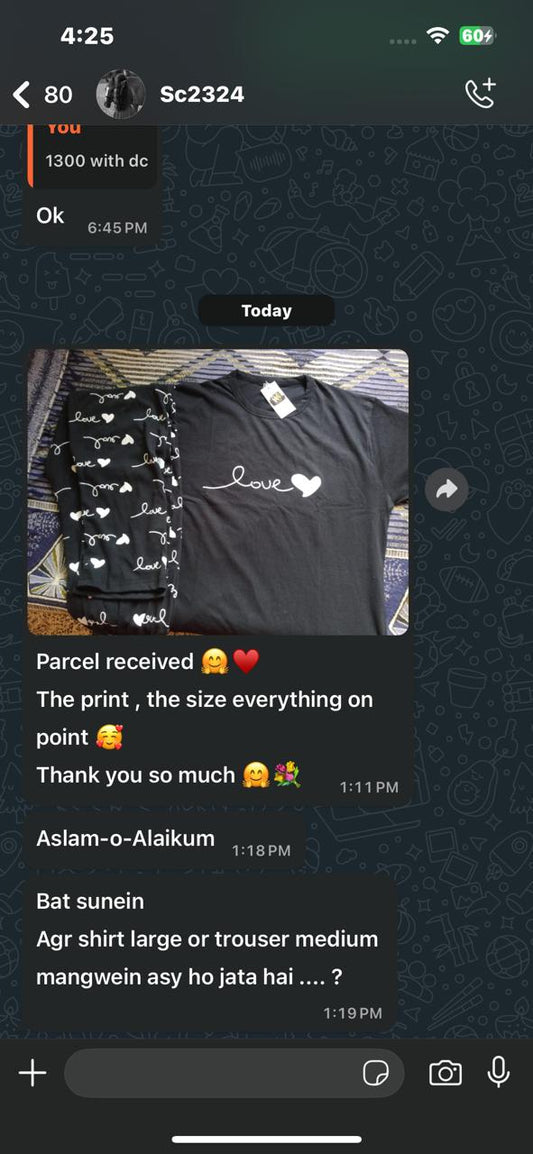This screenshot has width=533, height=1154.
Task: Open the camera to take a photo
Action: (445, 1073)
